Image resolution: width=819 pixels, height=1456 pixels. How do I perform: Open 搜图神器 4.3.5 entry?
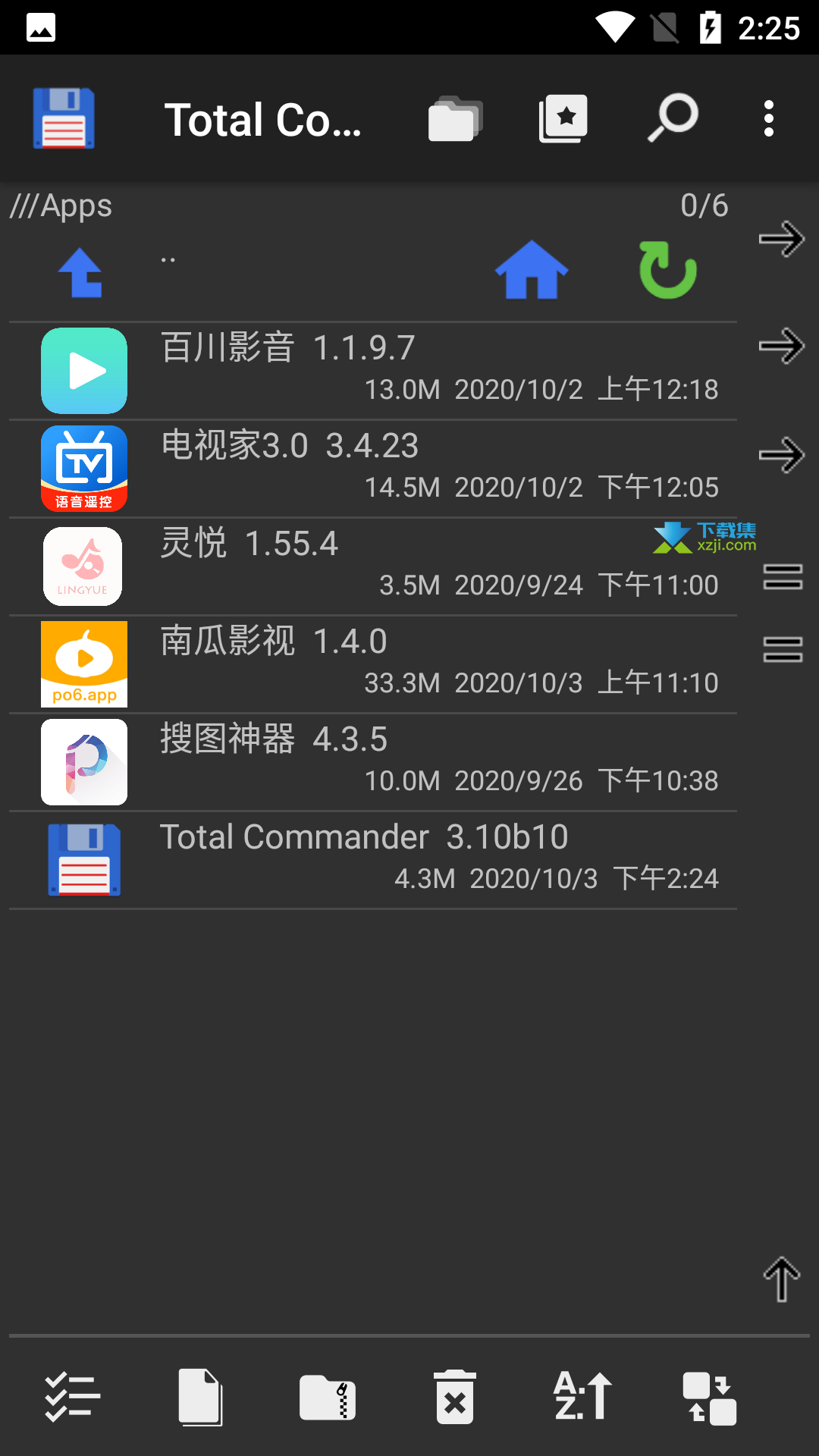click(x=373, y=762)
